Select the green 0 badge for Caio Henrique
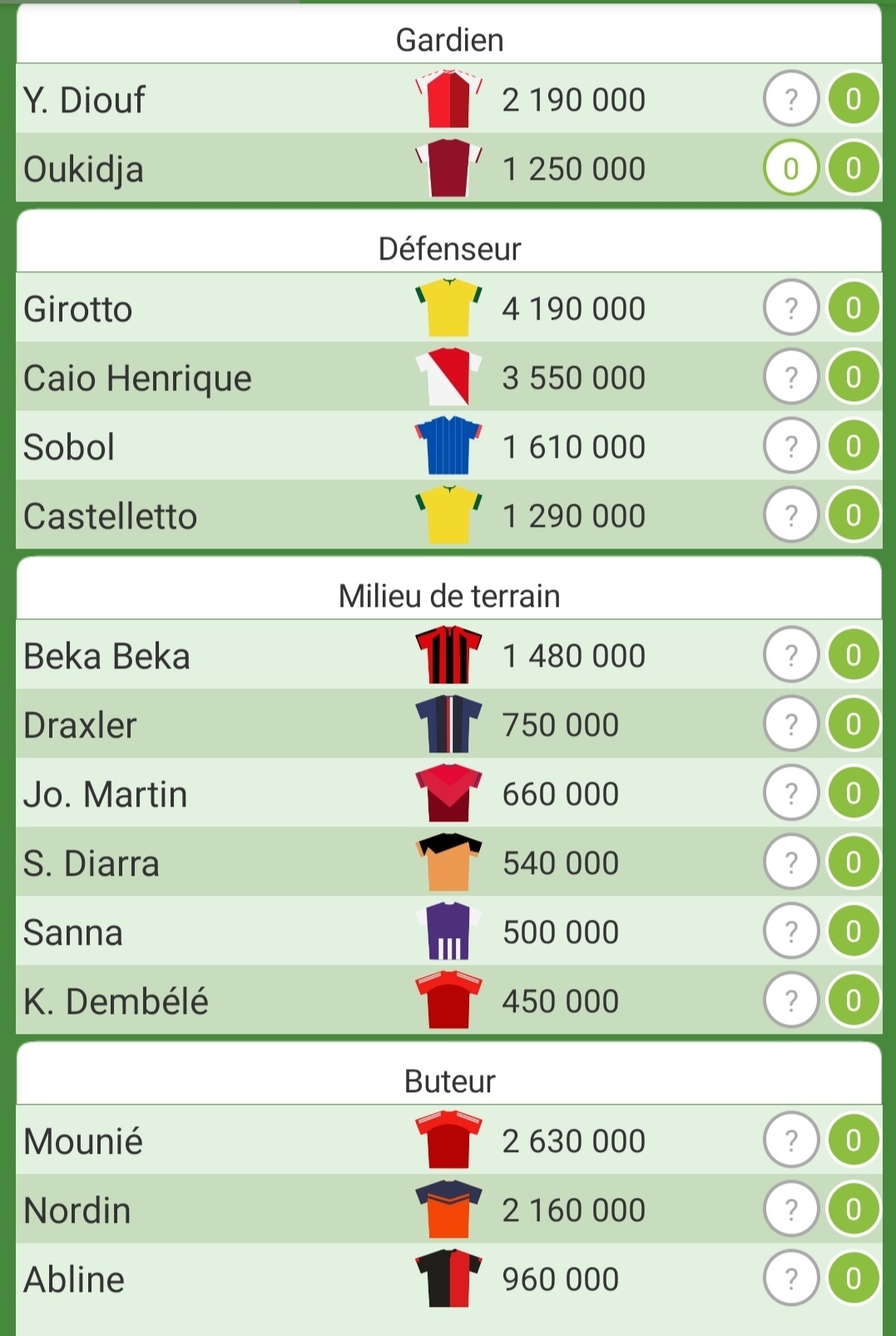Viewport: 896px width, 1336px height. point(853,378)
